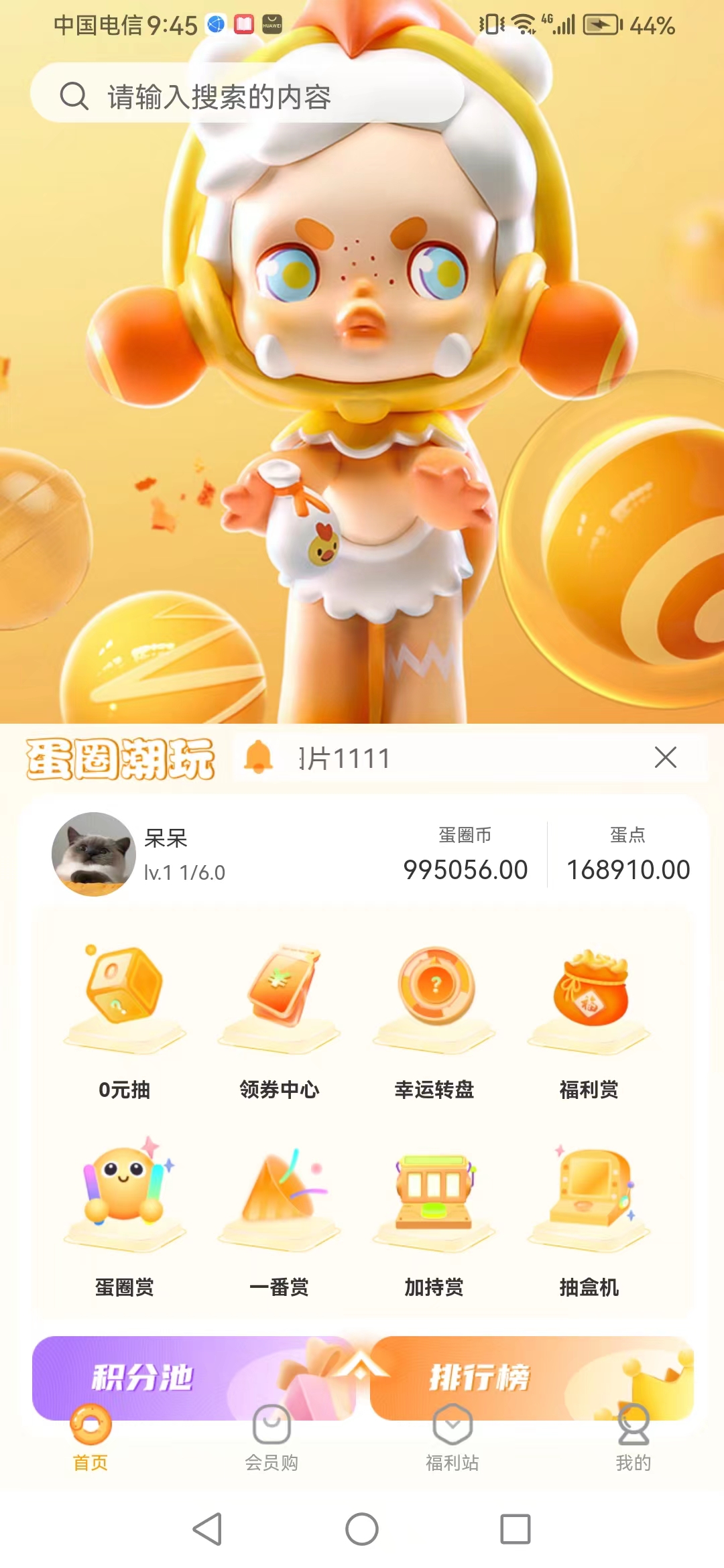Tap the system back button
724x1568 pixels.
(x=207, y=1529)
